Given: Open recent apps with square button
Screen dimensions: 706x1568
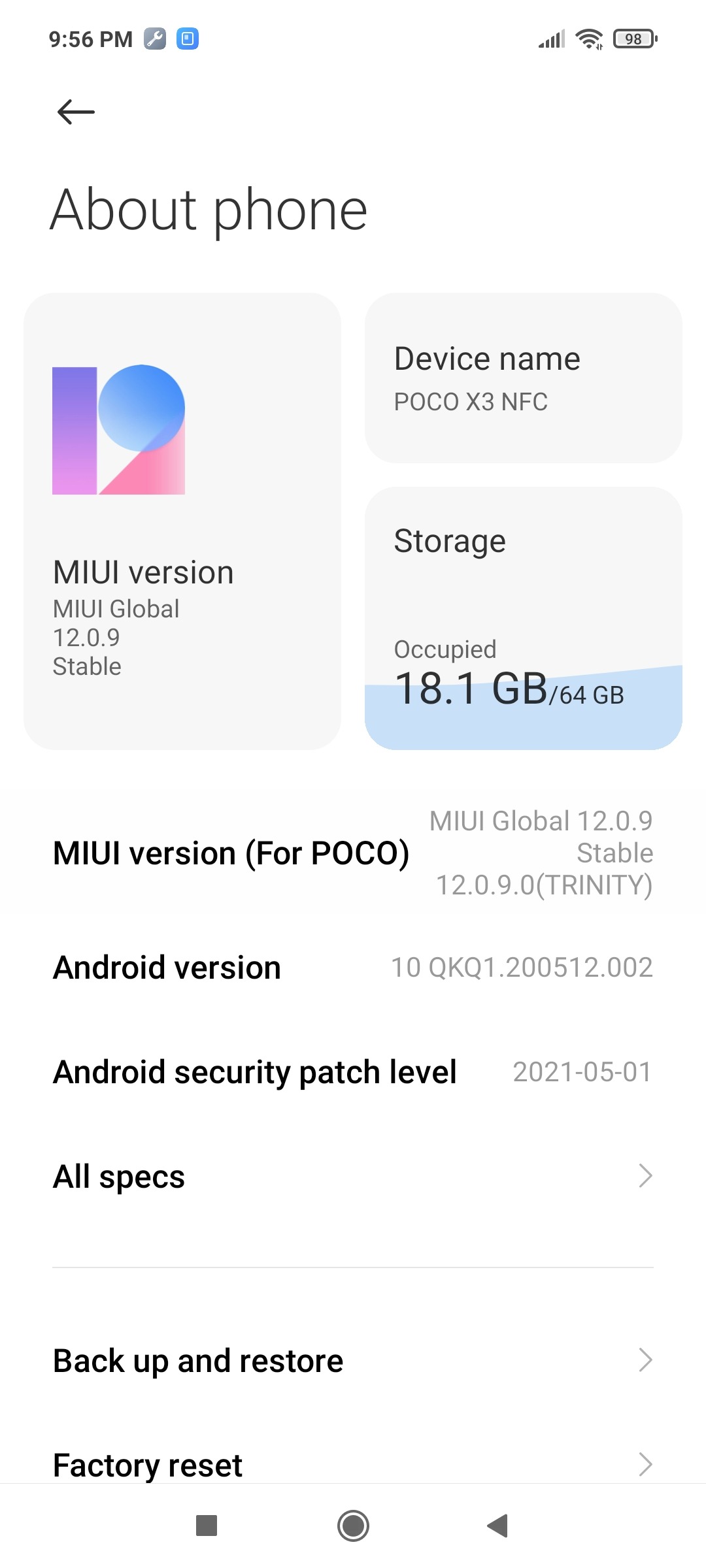Looking at the screenshot, I should 207,1526.
